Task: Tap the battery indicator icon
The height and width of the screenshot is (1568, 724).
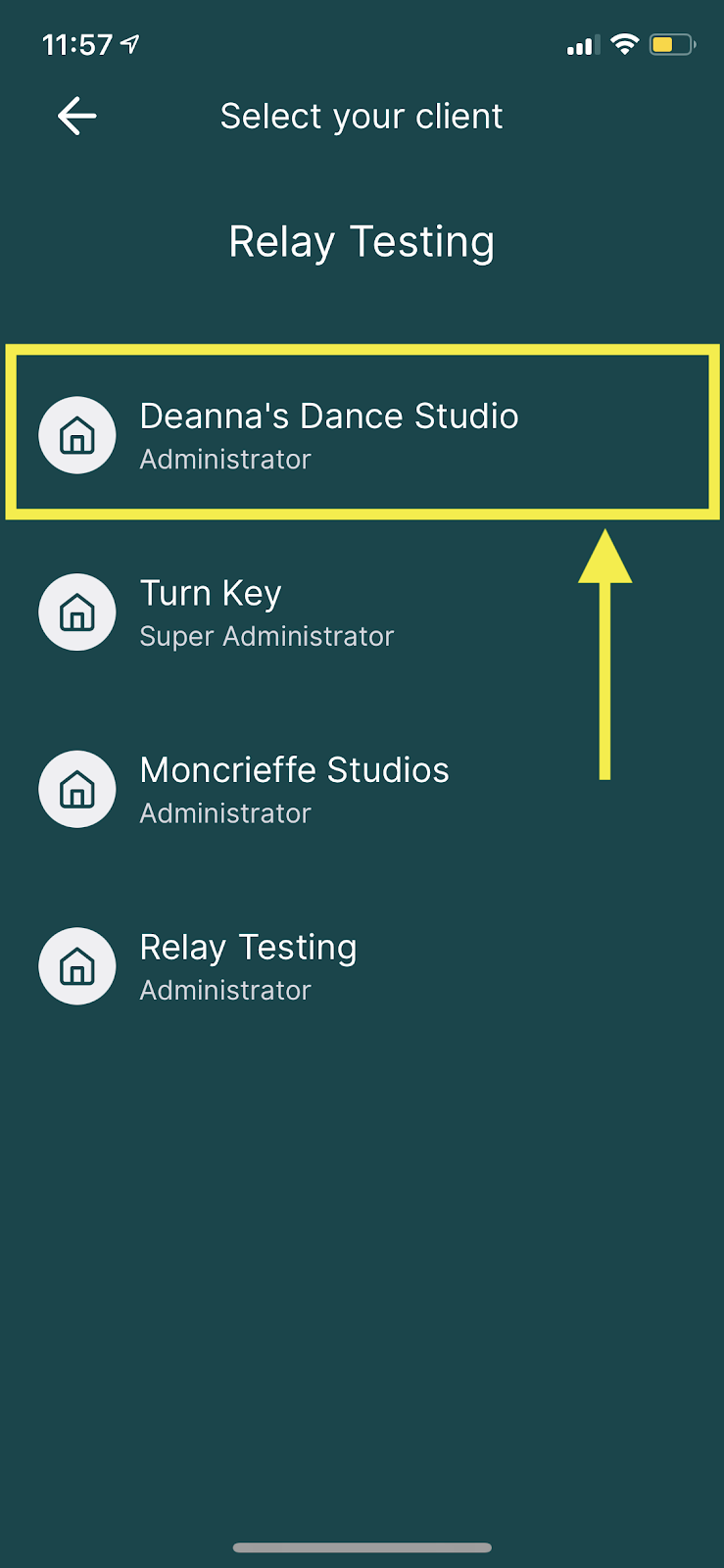Action: [x=671, y=43]
